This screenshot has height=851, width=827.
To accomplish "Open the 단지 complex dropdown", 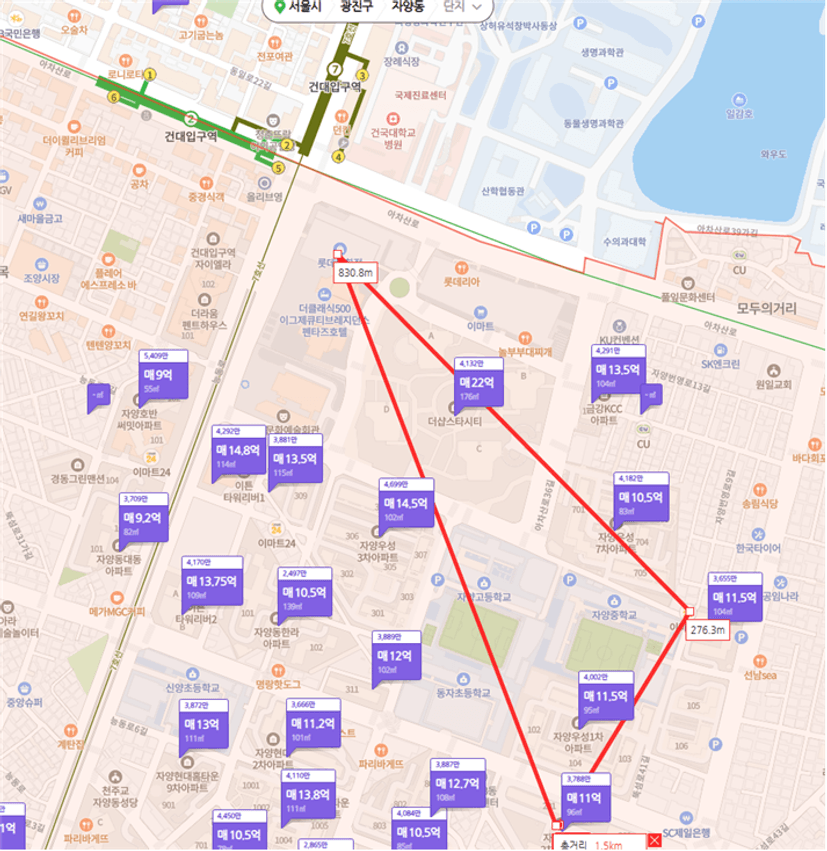I will [x=467, y=6].
